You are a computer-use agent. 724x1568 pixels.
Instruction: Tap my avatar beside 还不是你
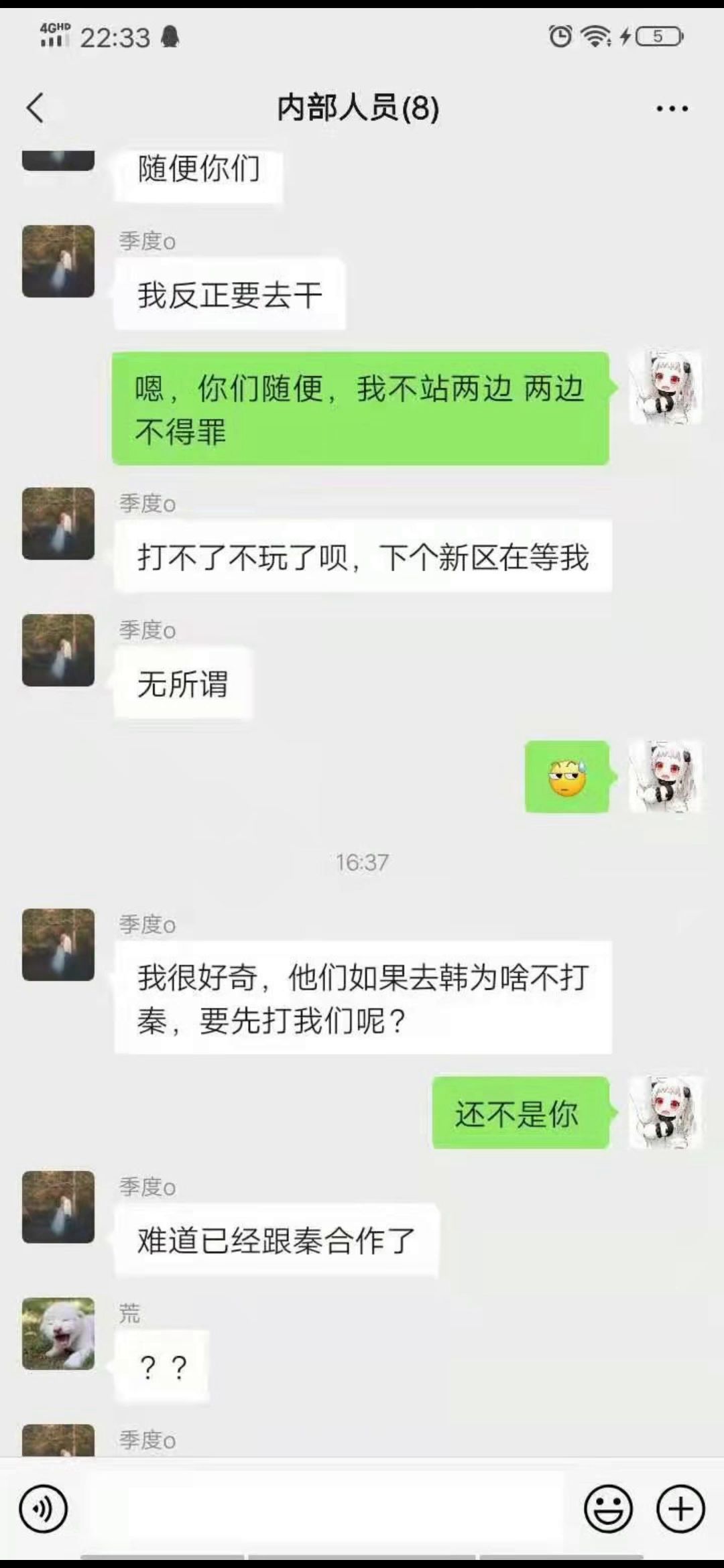click(x=665, y=1112)
